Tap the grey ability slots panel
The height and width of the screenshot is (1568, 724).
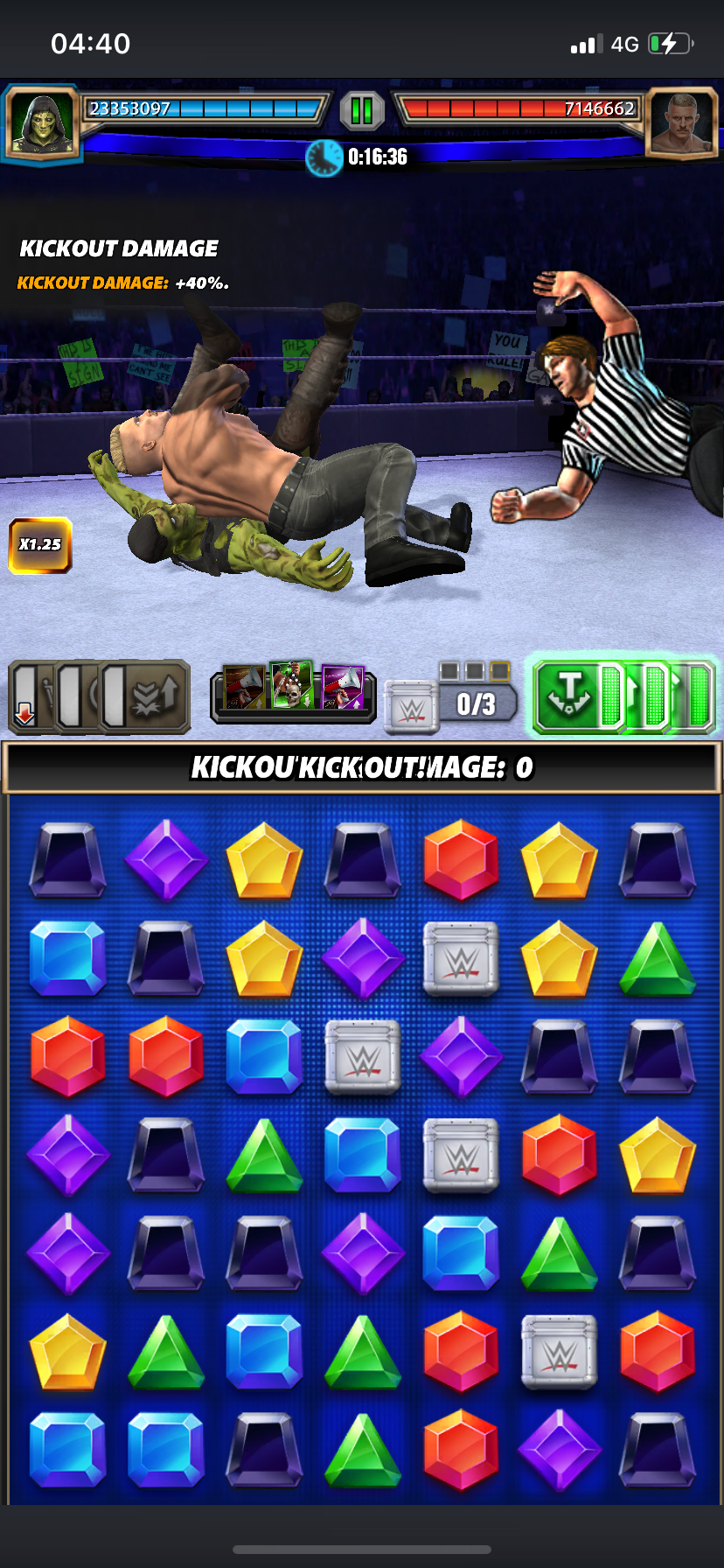[x=99, y=696]
